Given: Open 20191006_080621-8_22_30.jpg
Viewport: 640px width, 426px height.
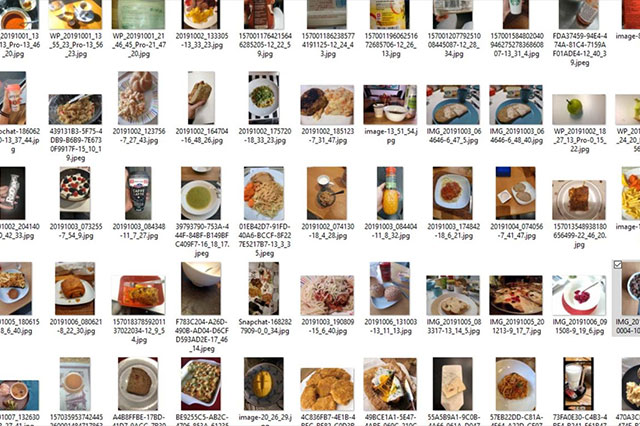Looking at the screenshot, I should pos(74,288).
